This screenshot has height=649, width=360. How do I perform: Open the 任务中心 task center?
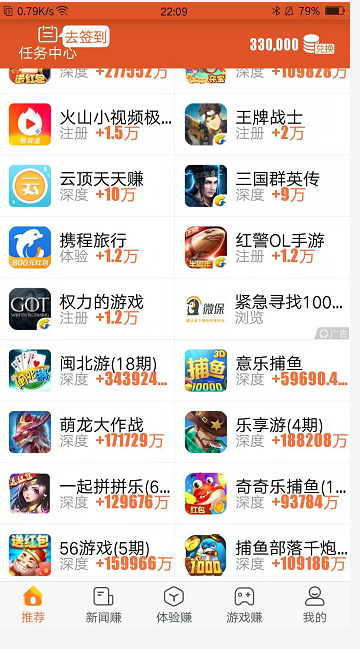tap(48, 43)
